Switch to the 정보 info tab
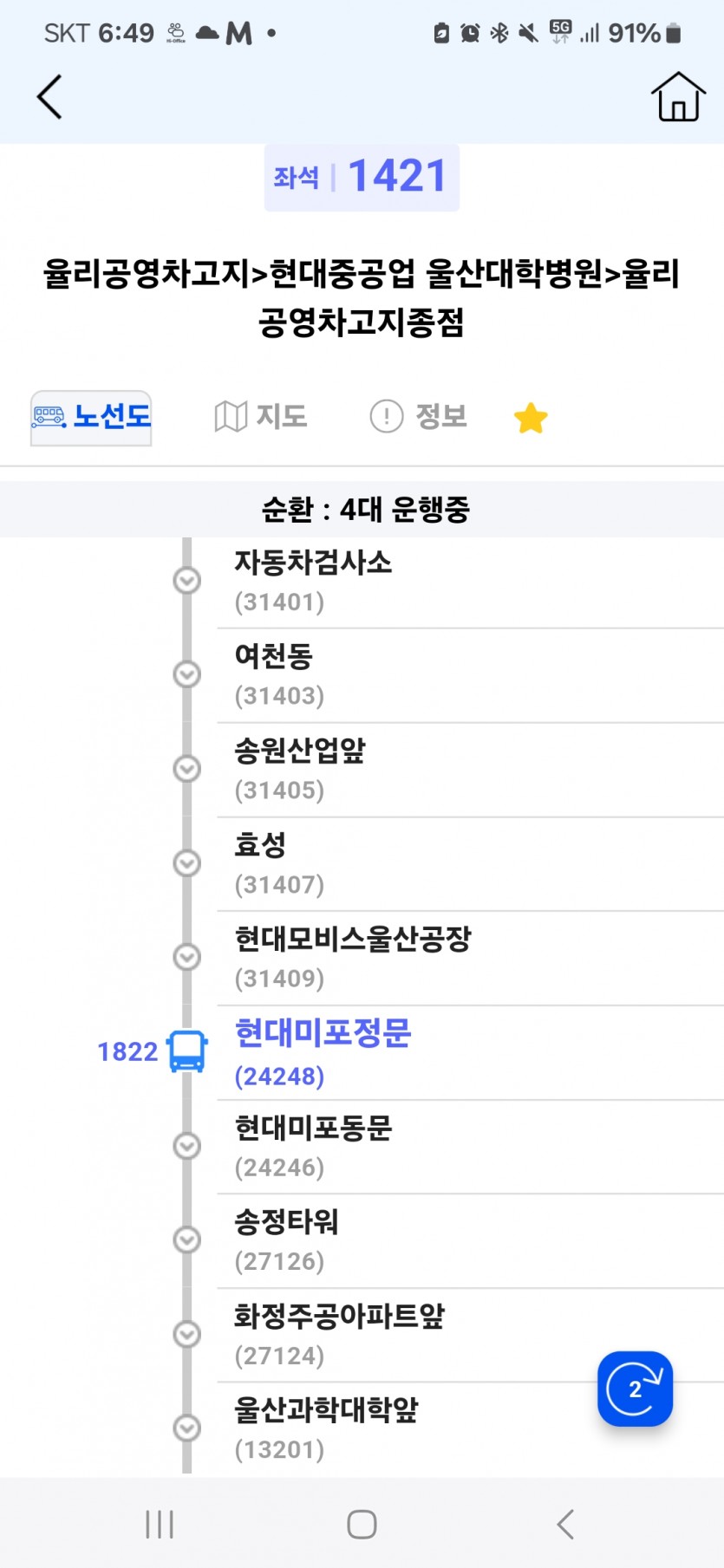 [x=419, y=417]
